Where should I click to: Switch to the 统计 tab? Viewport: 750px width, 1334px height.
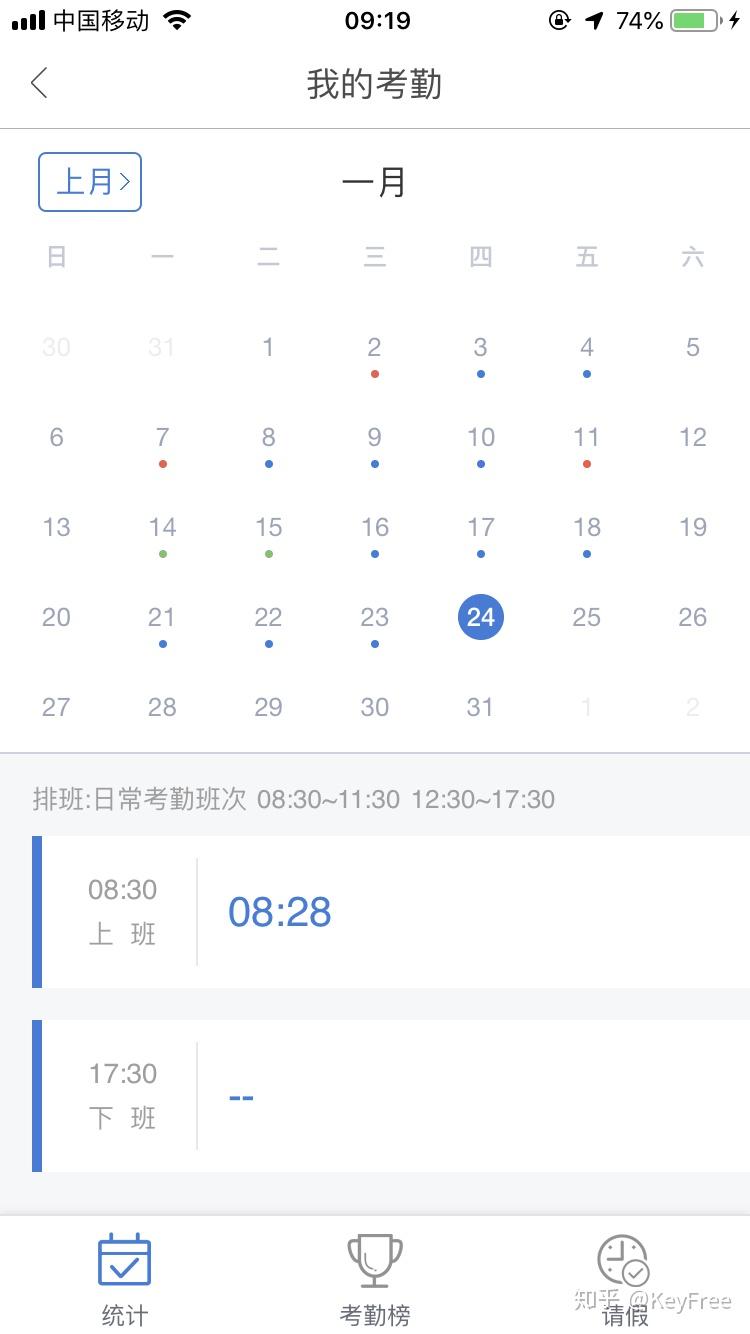(x=125, y=1278)
